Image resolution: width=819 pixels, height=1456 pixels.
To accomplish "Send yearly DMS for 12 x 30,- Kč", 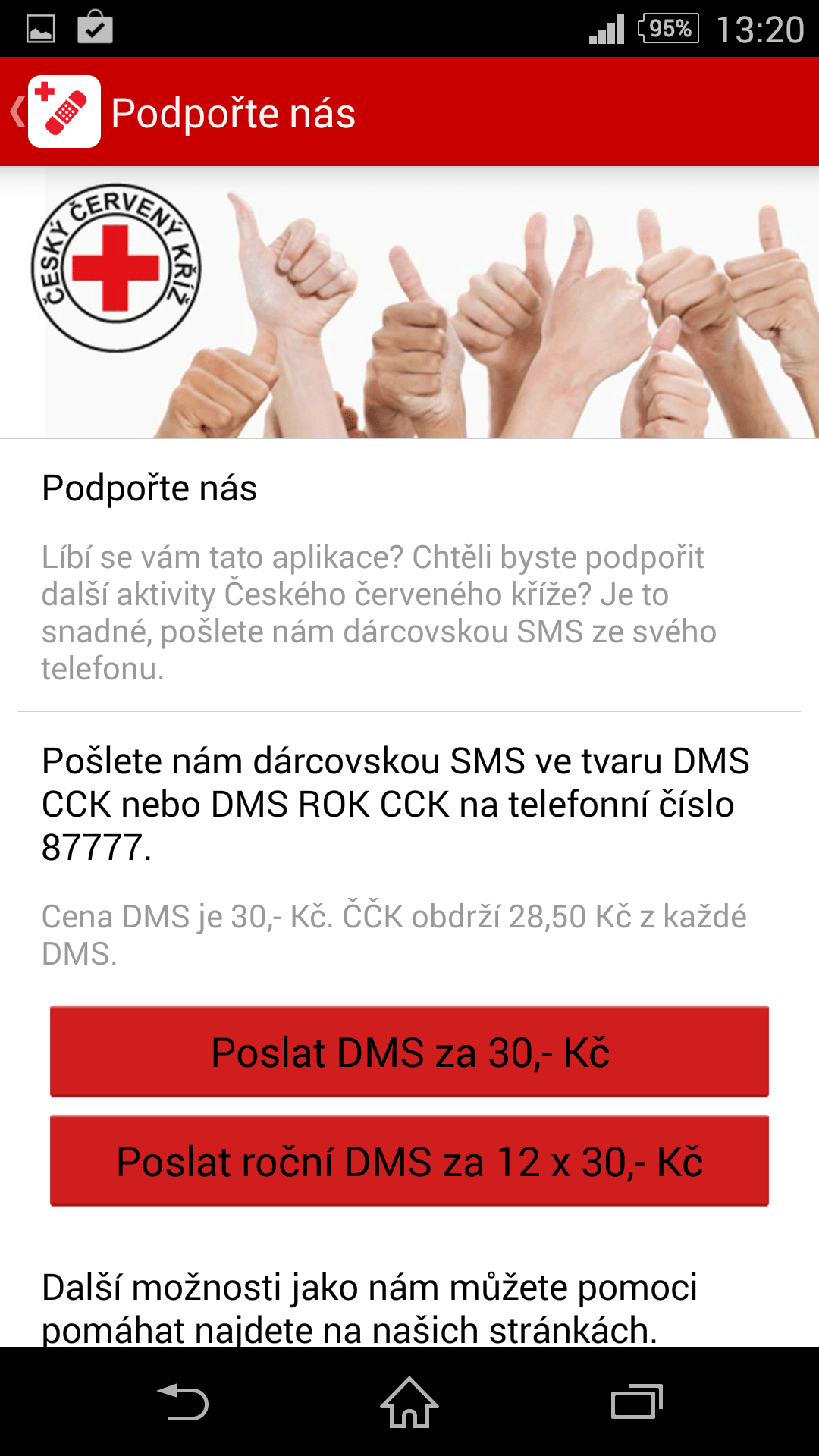I will [x=409, y=1161].
